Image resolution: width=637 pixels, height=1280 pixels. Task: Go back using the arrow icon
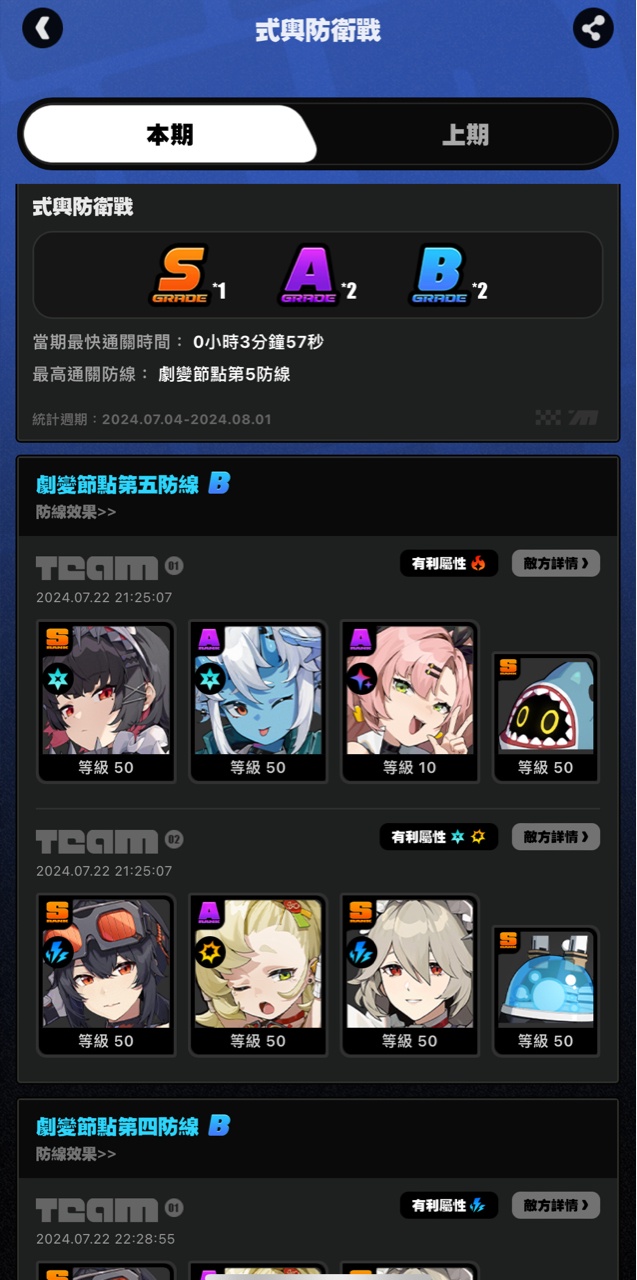(x=42, y=28)
